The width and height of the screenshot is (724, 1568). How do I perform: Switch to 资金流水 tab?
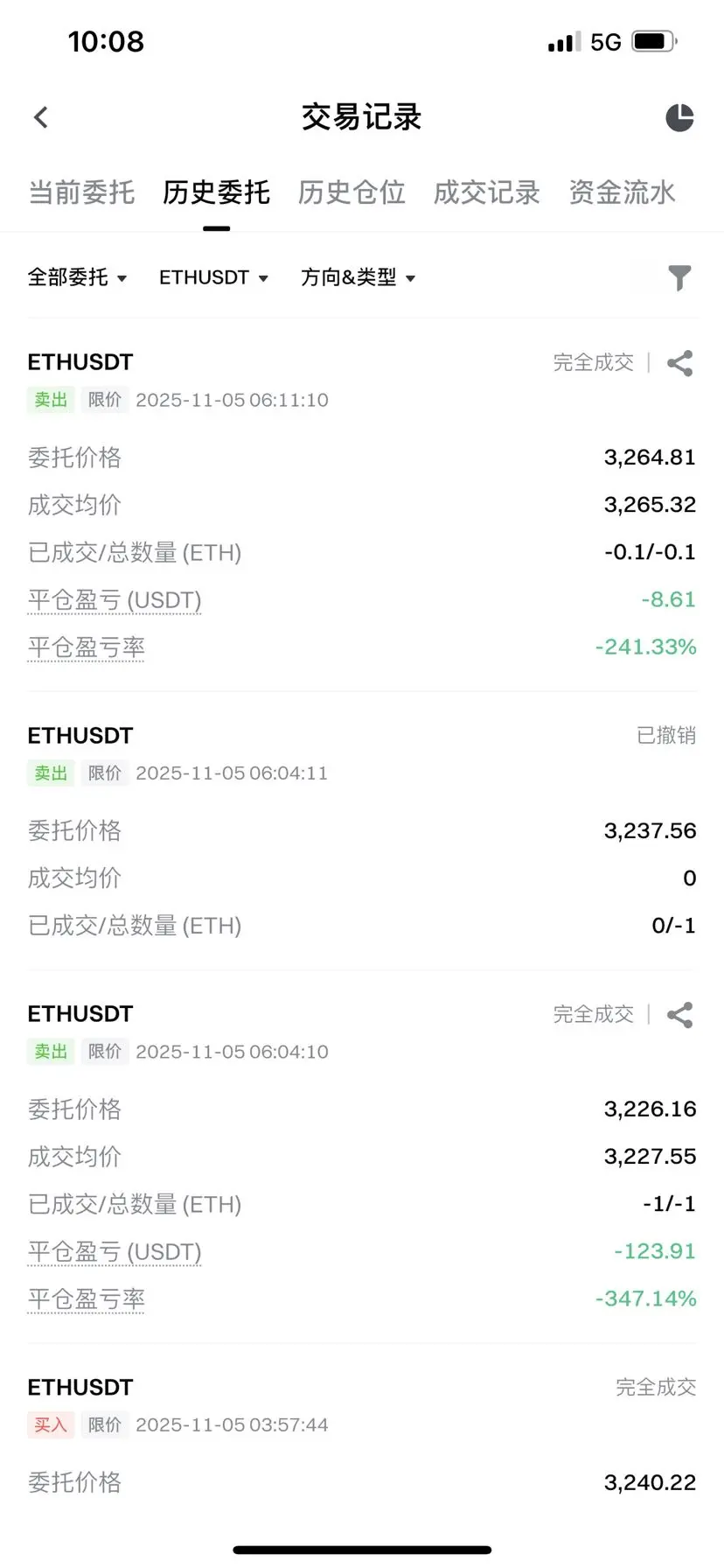[622, 192]
